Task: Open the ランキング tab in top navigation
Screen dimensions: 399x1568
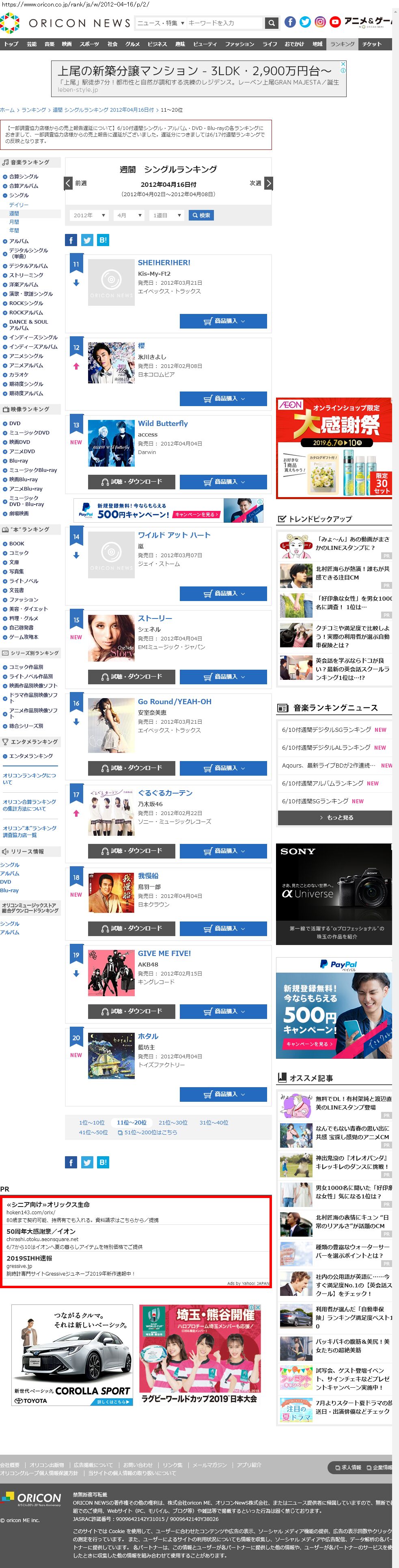Action: [342, 44]
